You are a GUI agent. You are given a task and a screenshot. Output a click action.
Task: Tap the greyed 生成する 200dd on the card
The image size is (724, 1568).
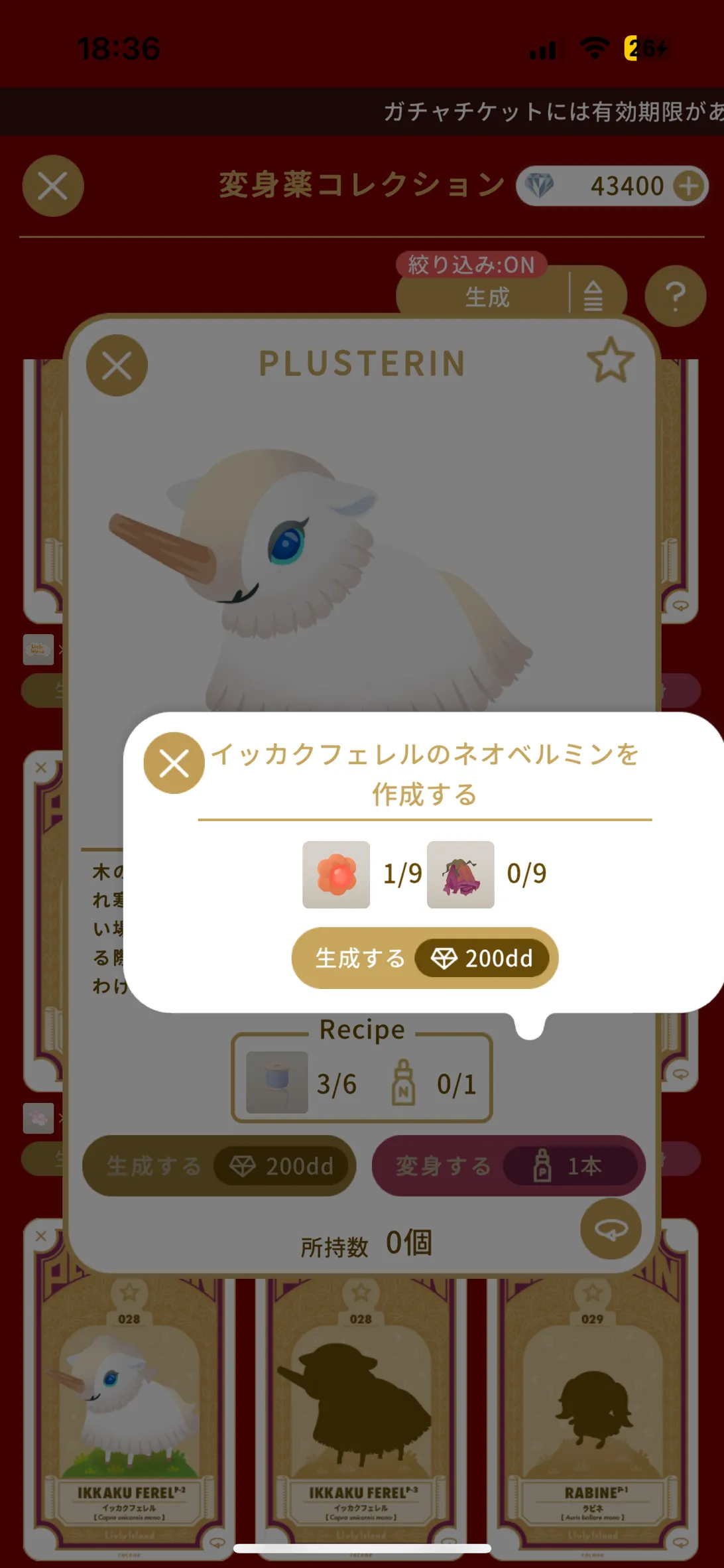coord(219,1166)
